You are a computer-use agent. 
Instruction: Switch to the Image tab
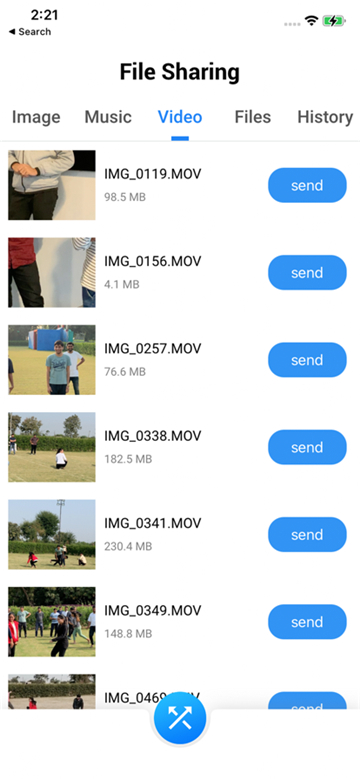point(36,117)
